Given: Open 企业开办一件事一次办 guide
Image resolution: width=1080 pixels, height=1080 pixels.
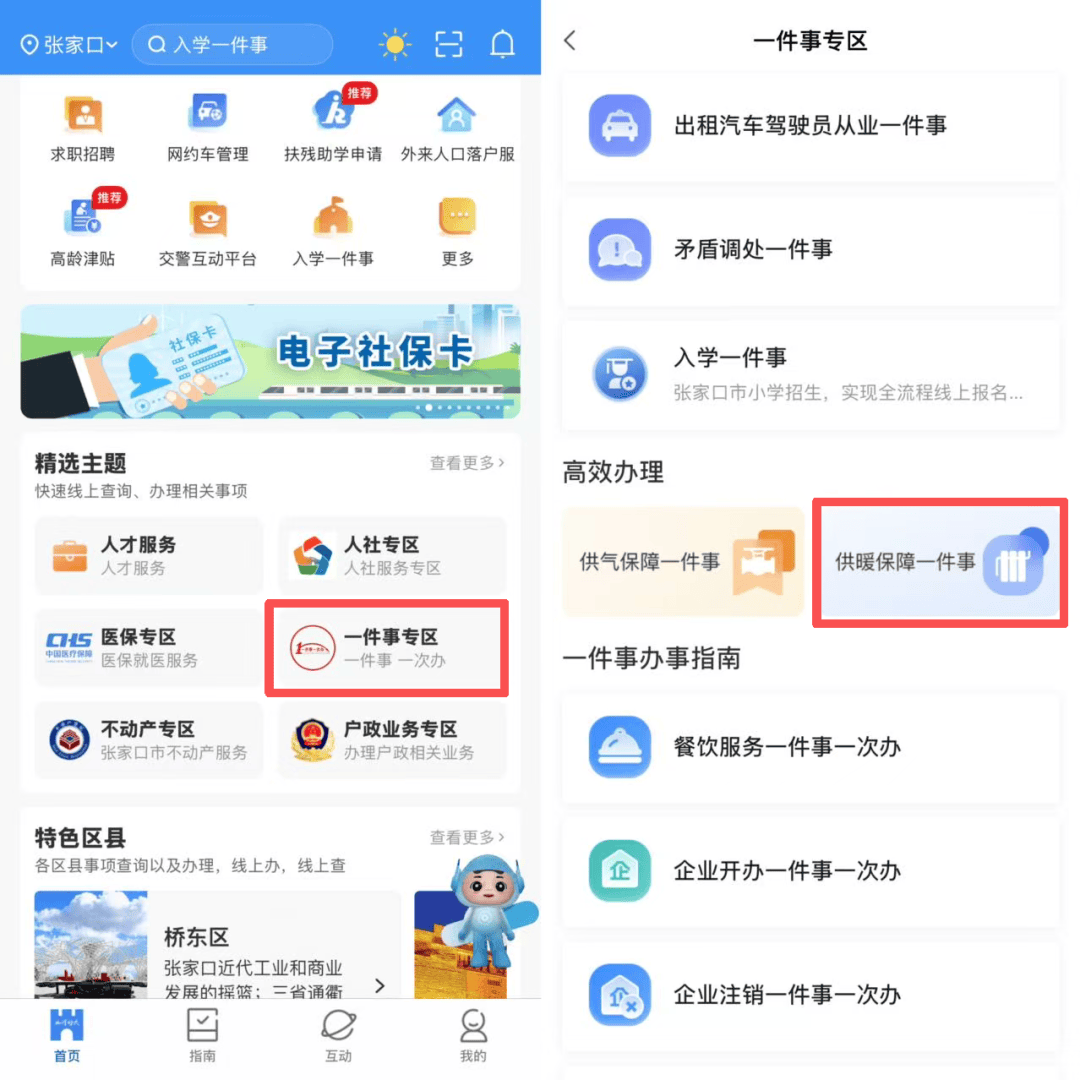Looking at the screenshot, I should [x=810, y=871].
